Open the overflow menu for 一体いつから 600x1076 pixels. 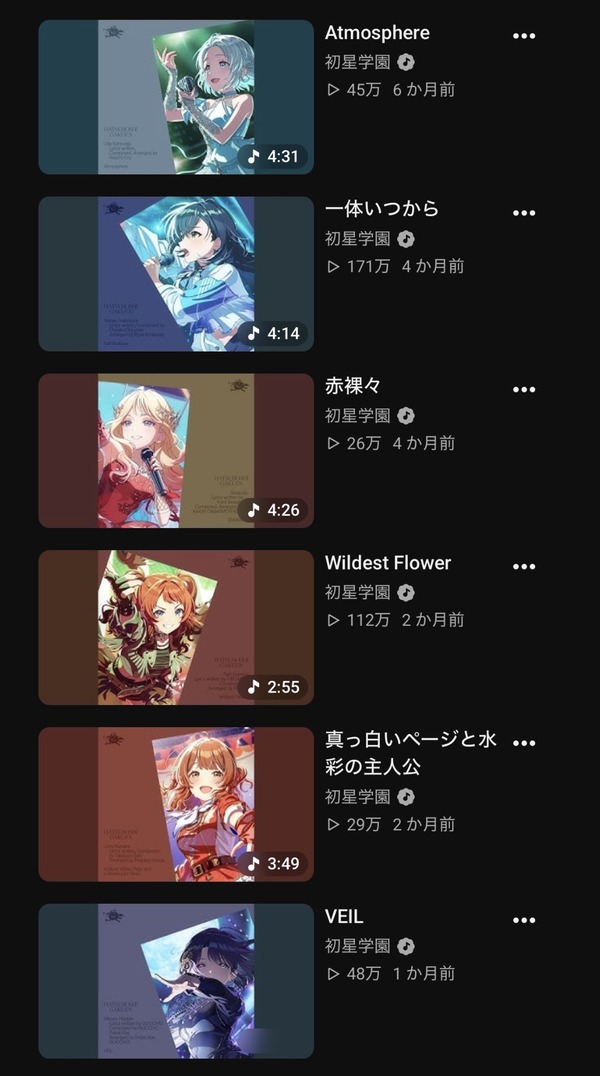(x=524, y=213)
